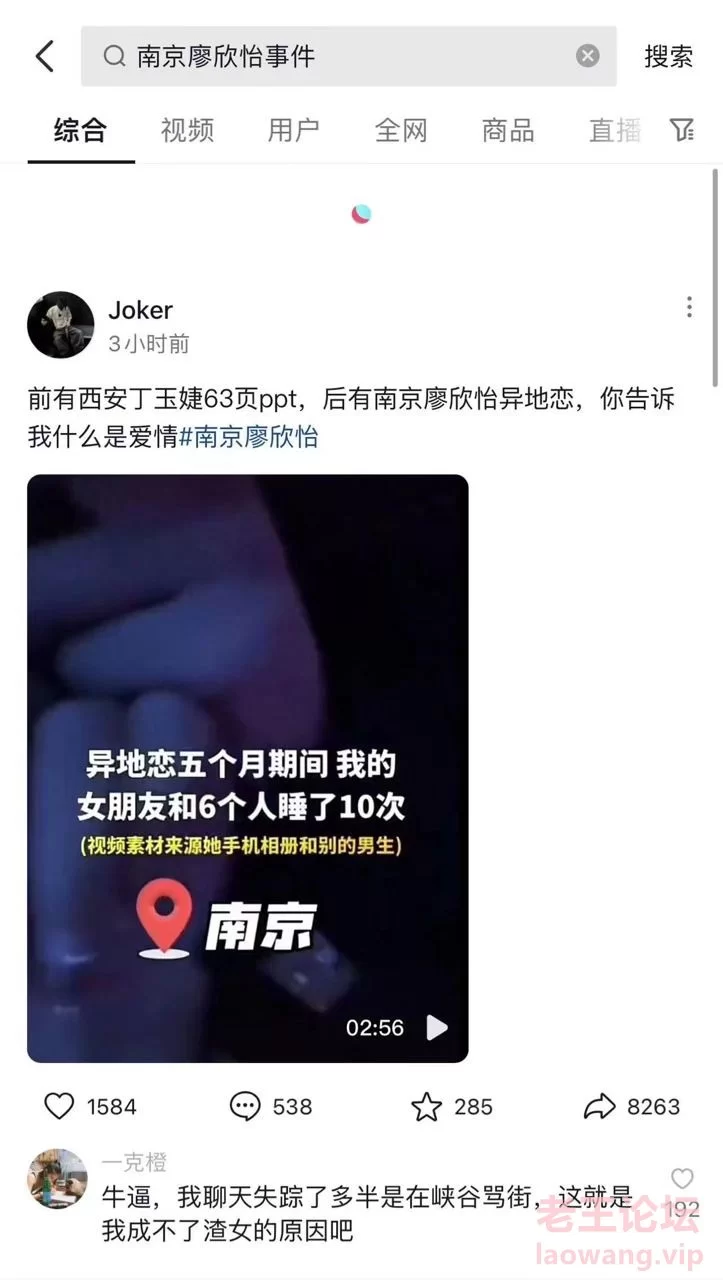Switch to the 直播 tab

pos(615,130)
